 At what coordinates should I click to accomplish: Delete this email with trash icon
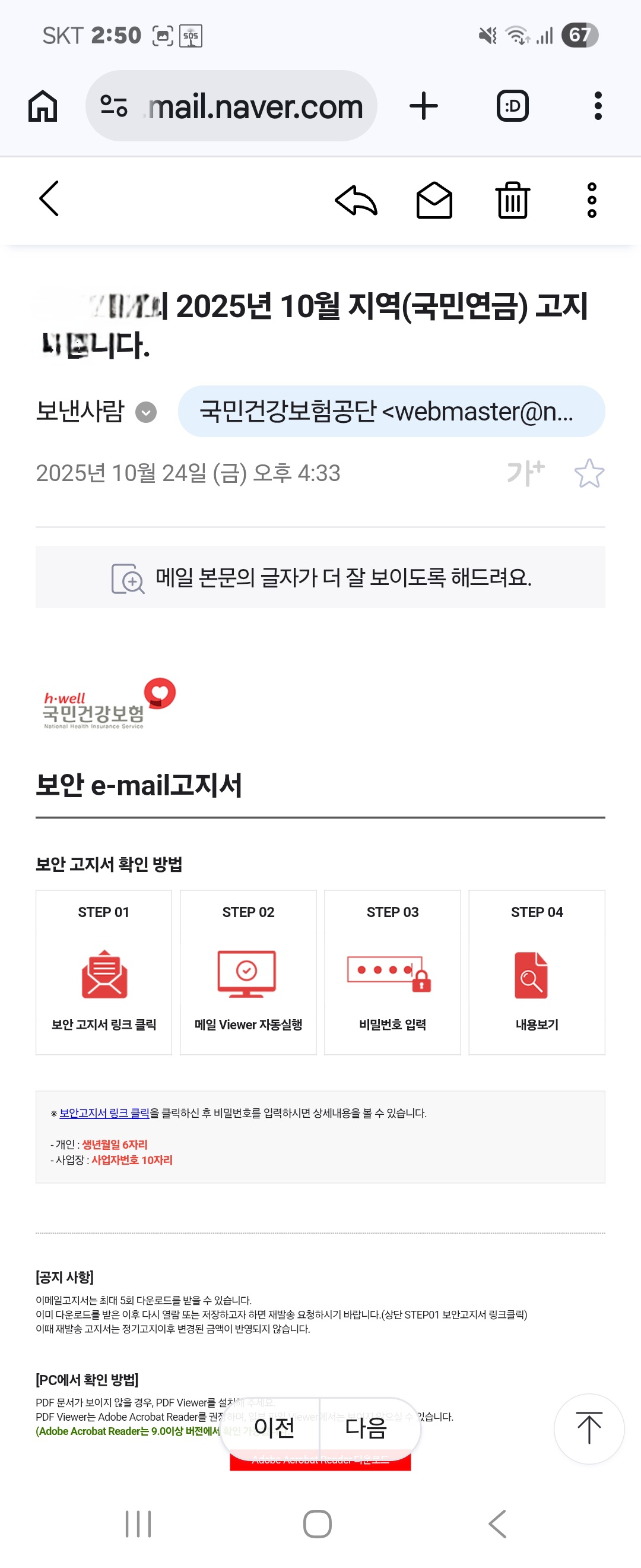[513, 200]
